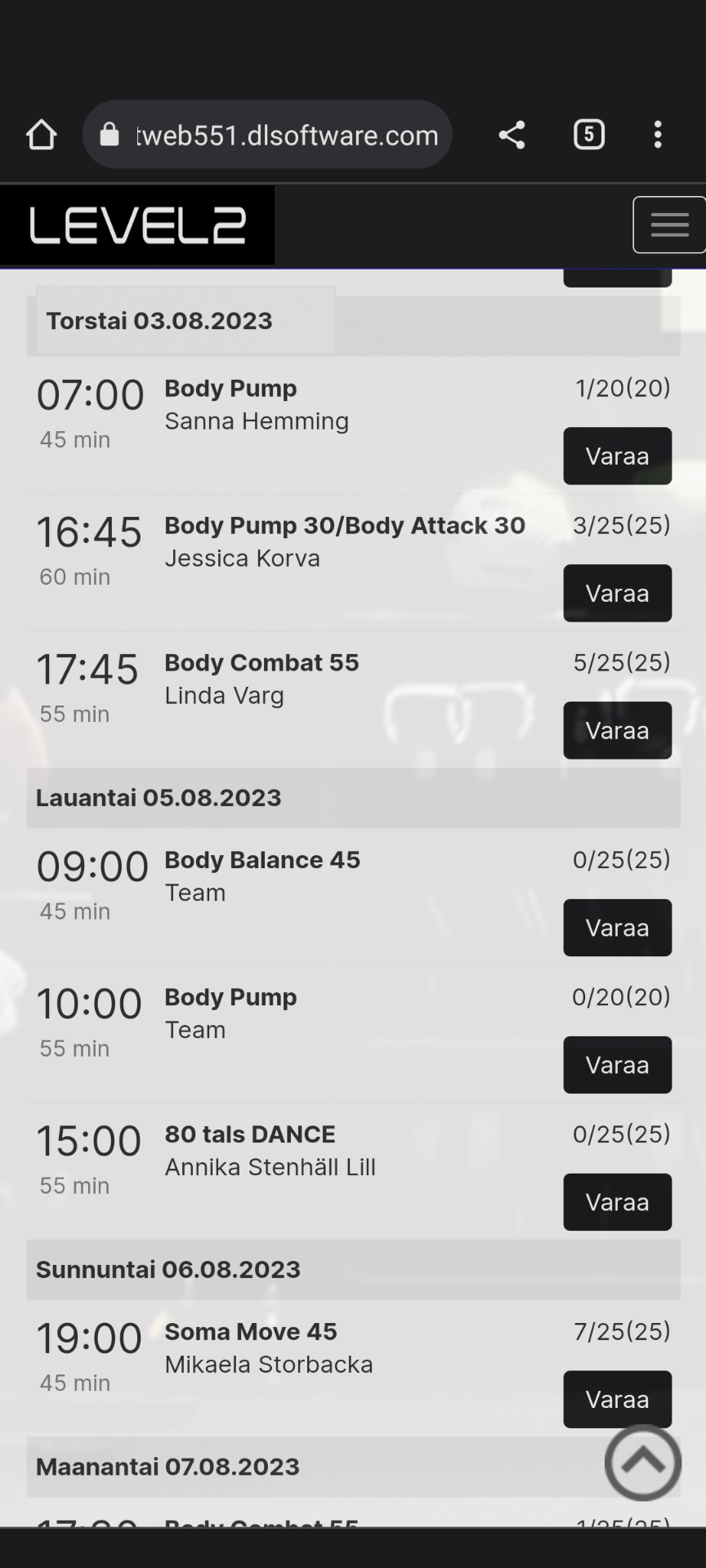Share the current page
This screenshot has height=1568, width=706.
(512, 135)
